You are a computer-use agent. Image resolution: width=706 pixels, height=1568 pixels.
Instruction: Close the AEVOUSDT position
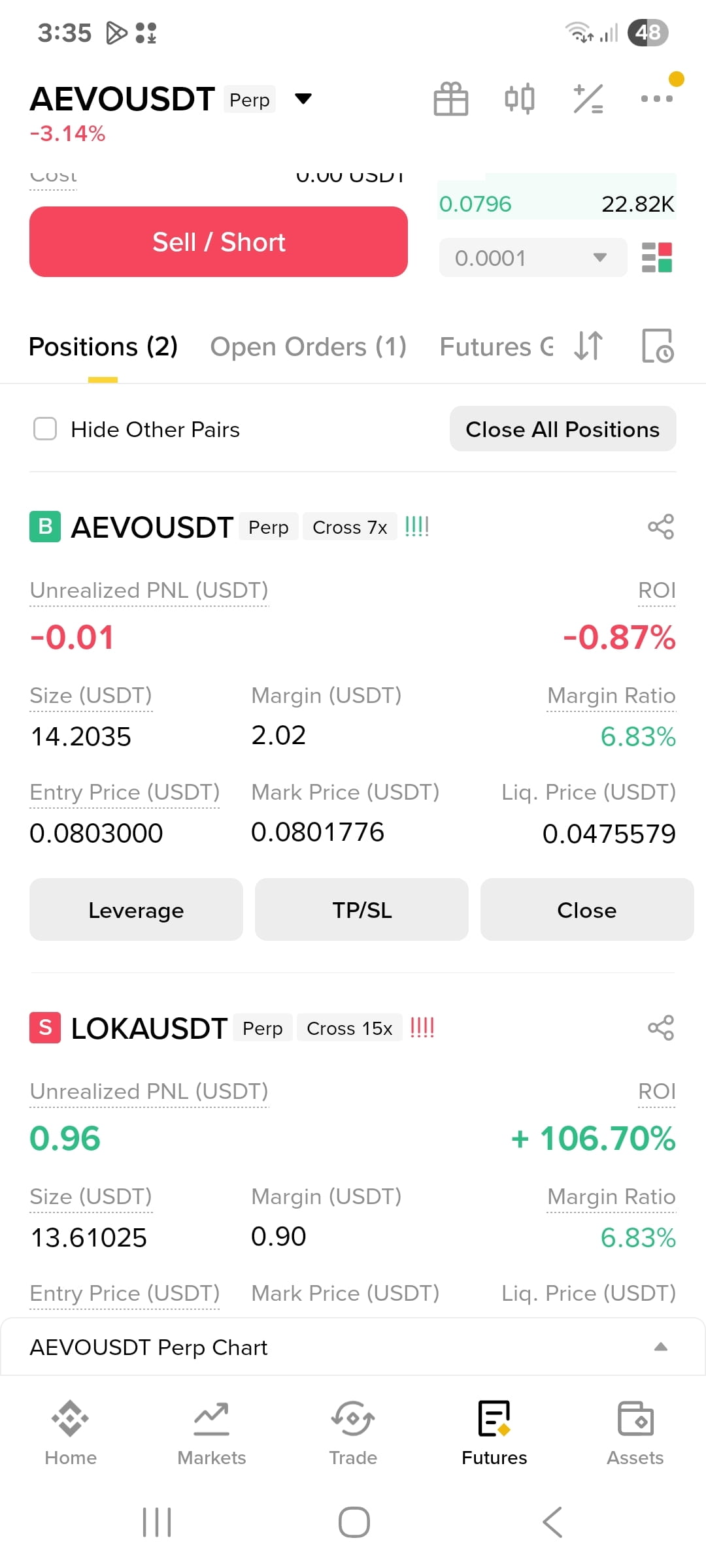(587, 909)
